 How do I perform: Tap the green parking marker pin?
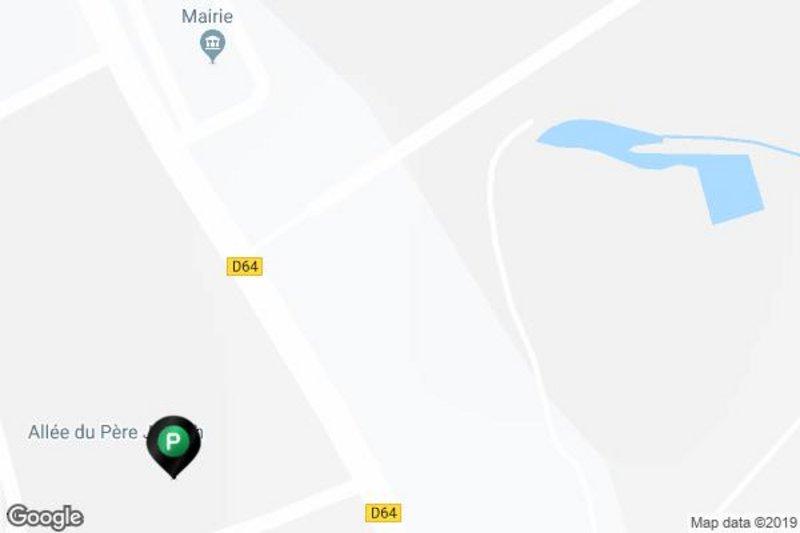(x=174, y=443)
